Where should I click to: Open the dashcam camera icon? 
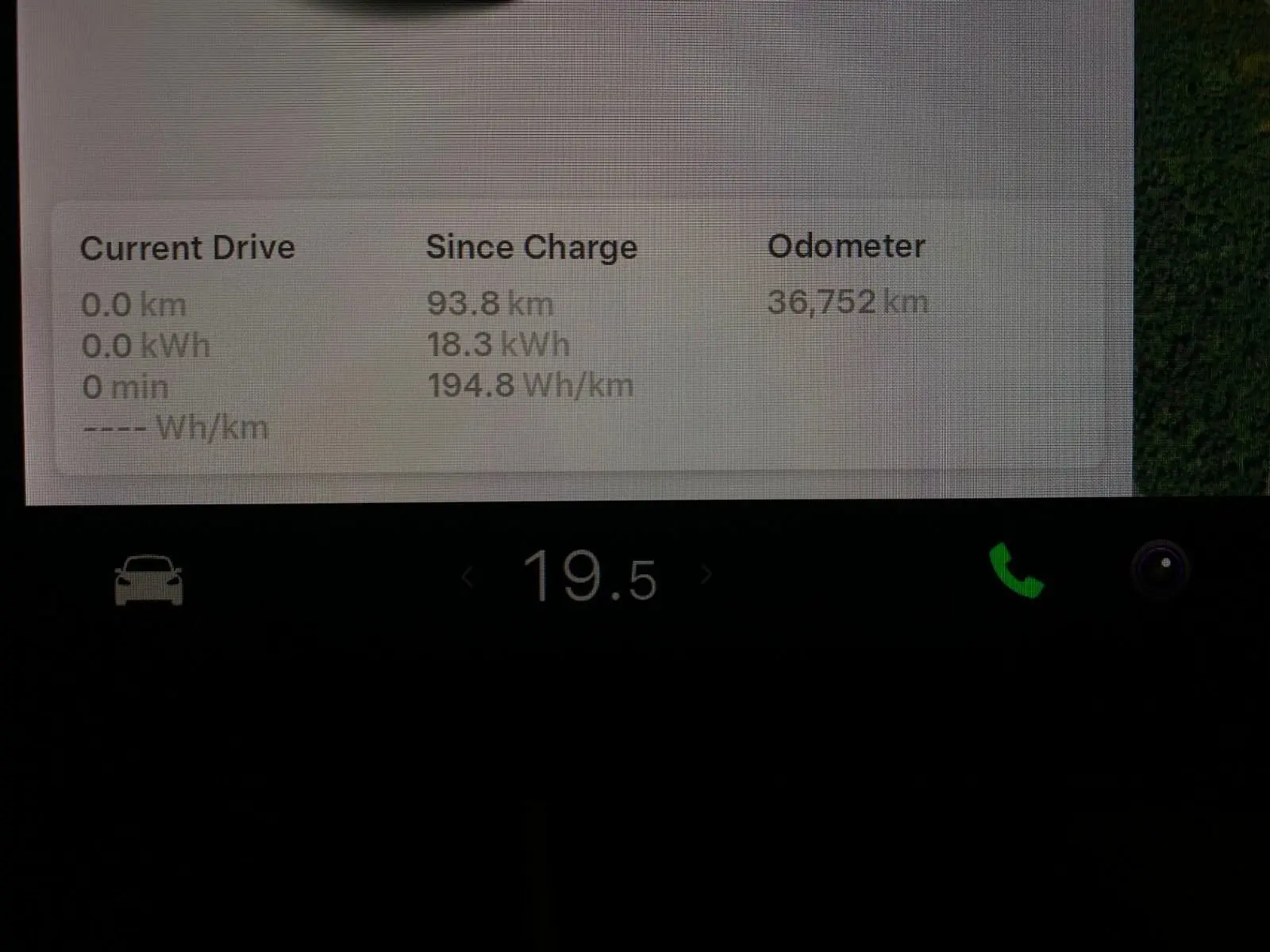[1160, 566]
